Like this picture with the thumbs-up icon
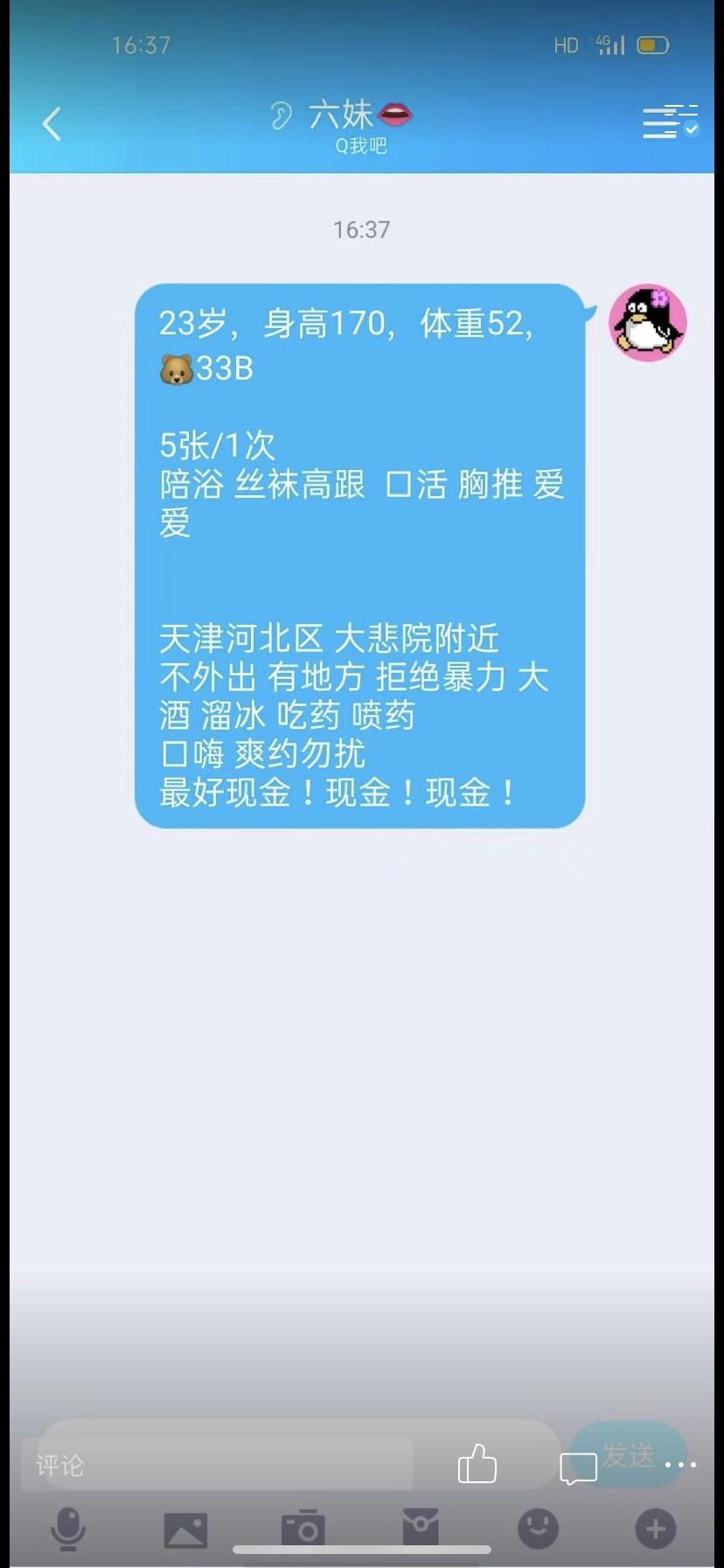Screen dimensions: 724x1568 (x=477, y=1464)
